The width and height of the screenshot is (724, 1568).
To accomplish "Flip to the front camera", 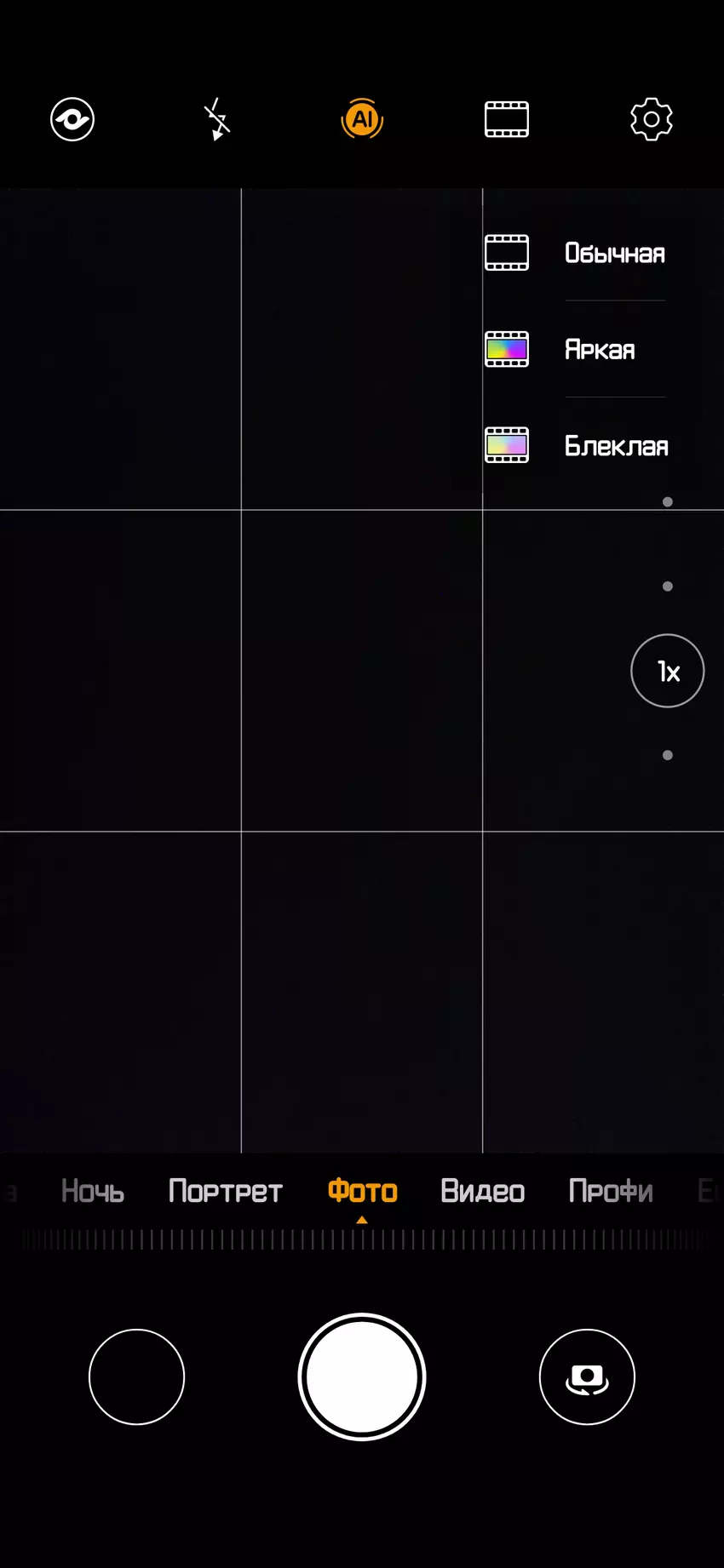I will point(587,1376).
